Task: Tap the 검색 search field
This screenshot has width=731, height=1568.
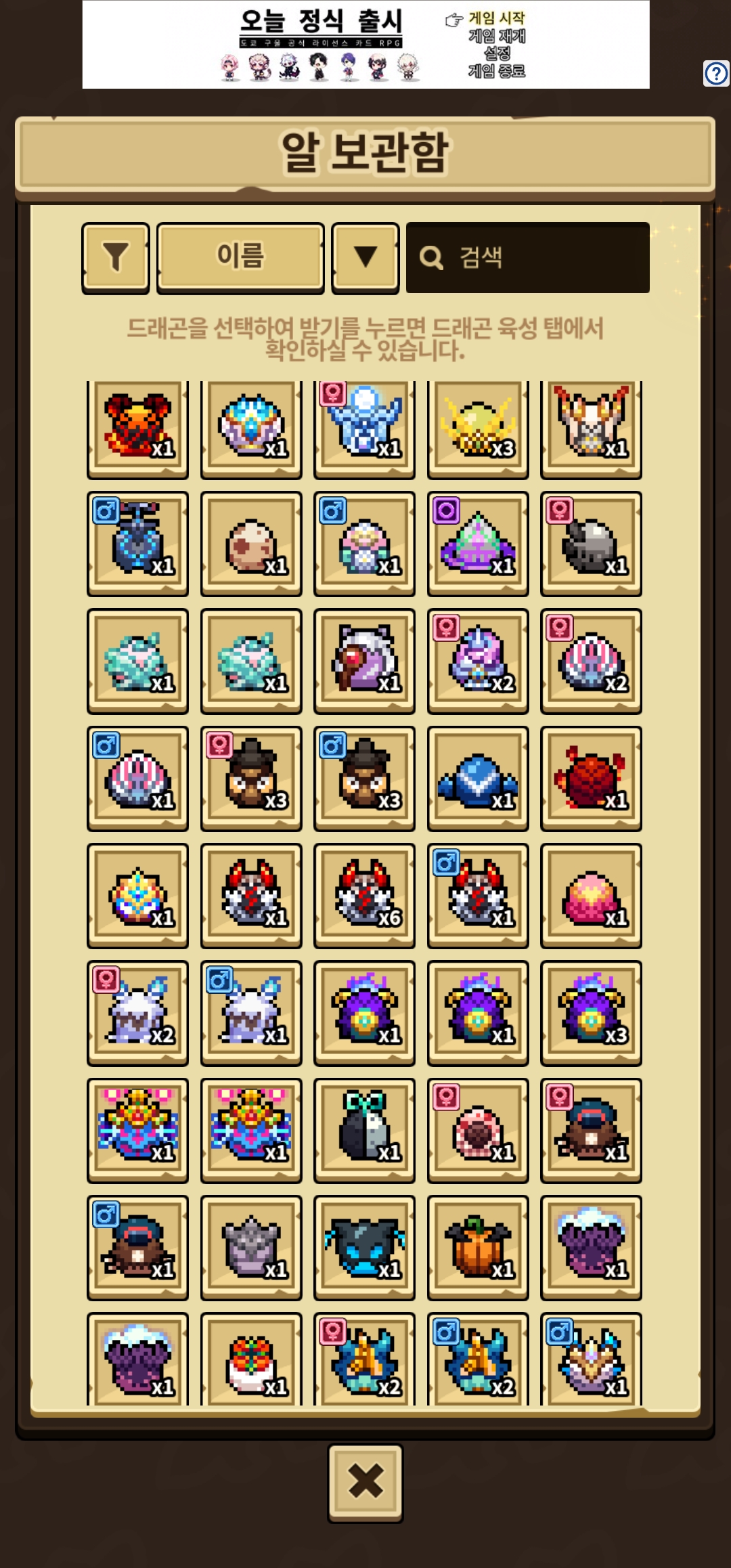Action: click(528, 257)
